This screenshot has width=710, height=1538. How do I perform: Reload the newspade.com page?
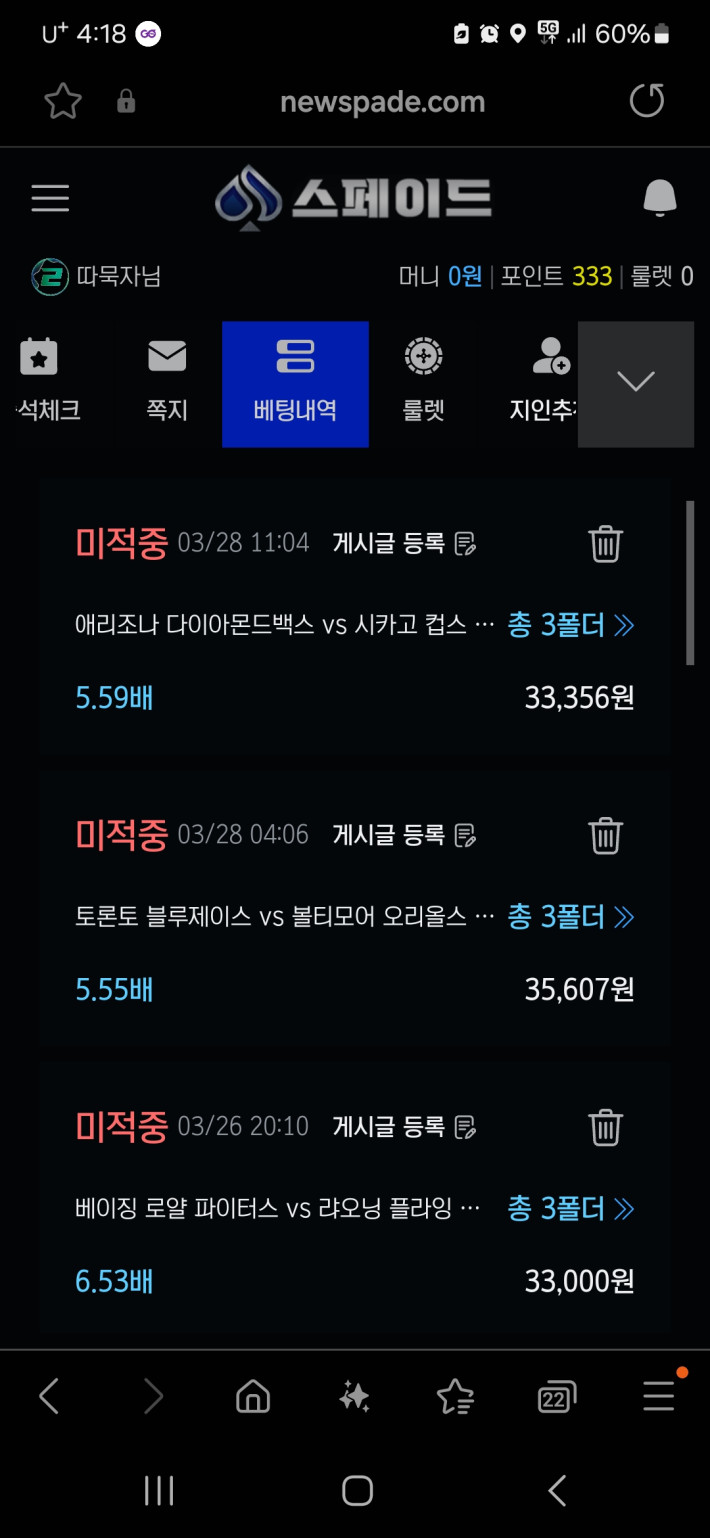(x=647, y=101)
